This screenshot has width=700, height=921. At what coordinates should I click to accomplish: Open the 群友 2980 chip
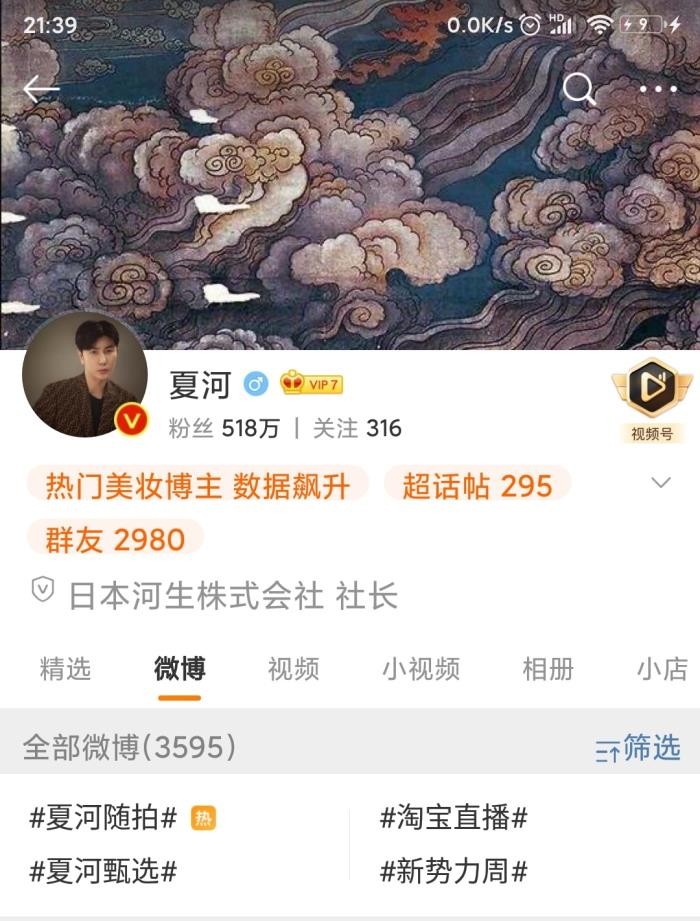[115, 539]
